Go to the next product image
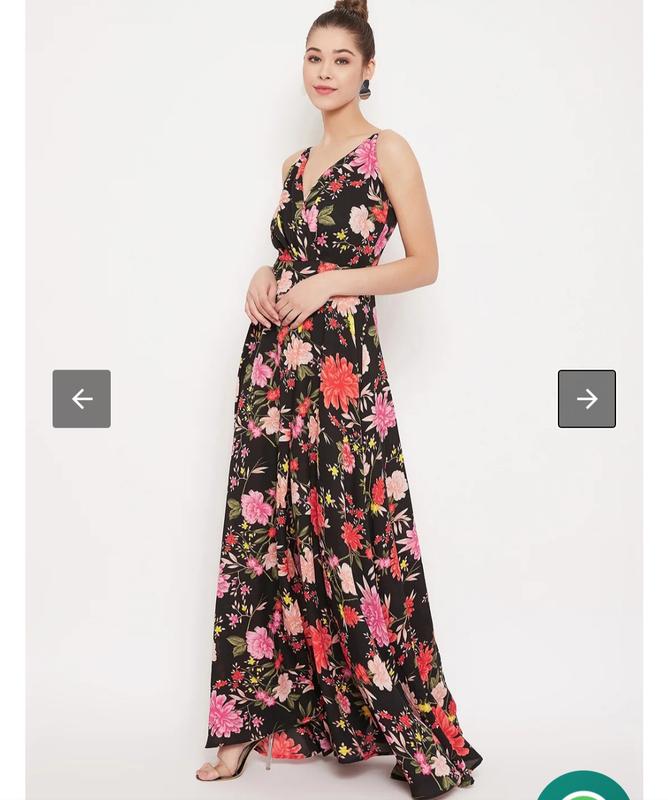668x800 pixels. coord(586,399)
